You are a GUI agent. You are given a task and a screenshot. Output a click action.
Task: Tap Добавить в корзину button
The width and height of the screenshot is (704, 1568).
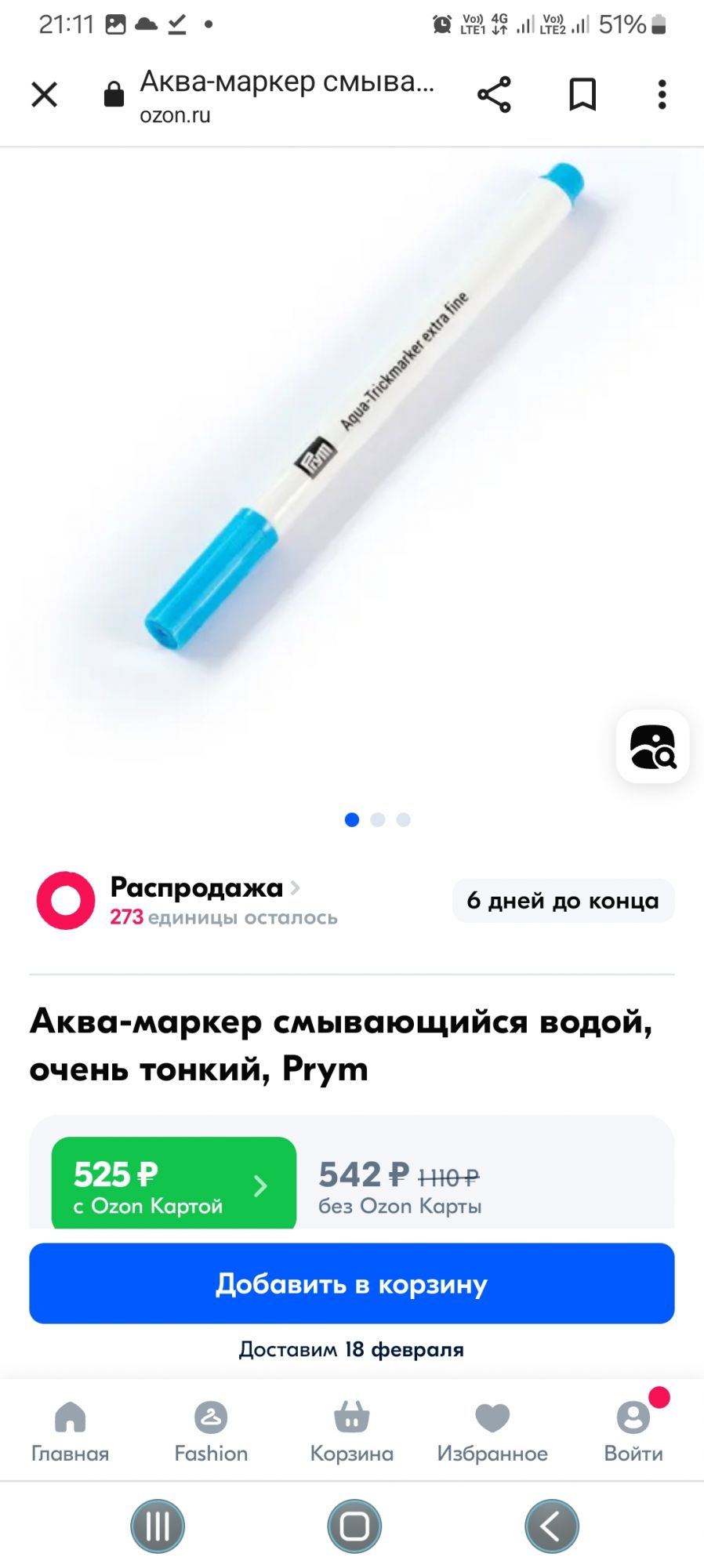(x=351, y=1283)
